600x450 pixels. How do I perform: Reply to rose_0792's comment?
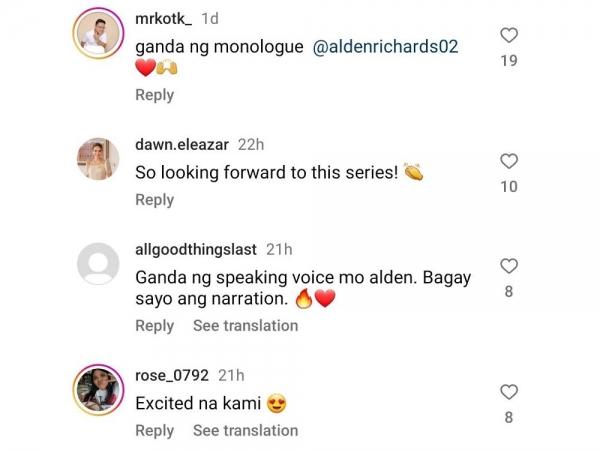coord(154,430)
